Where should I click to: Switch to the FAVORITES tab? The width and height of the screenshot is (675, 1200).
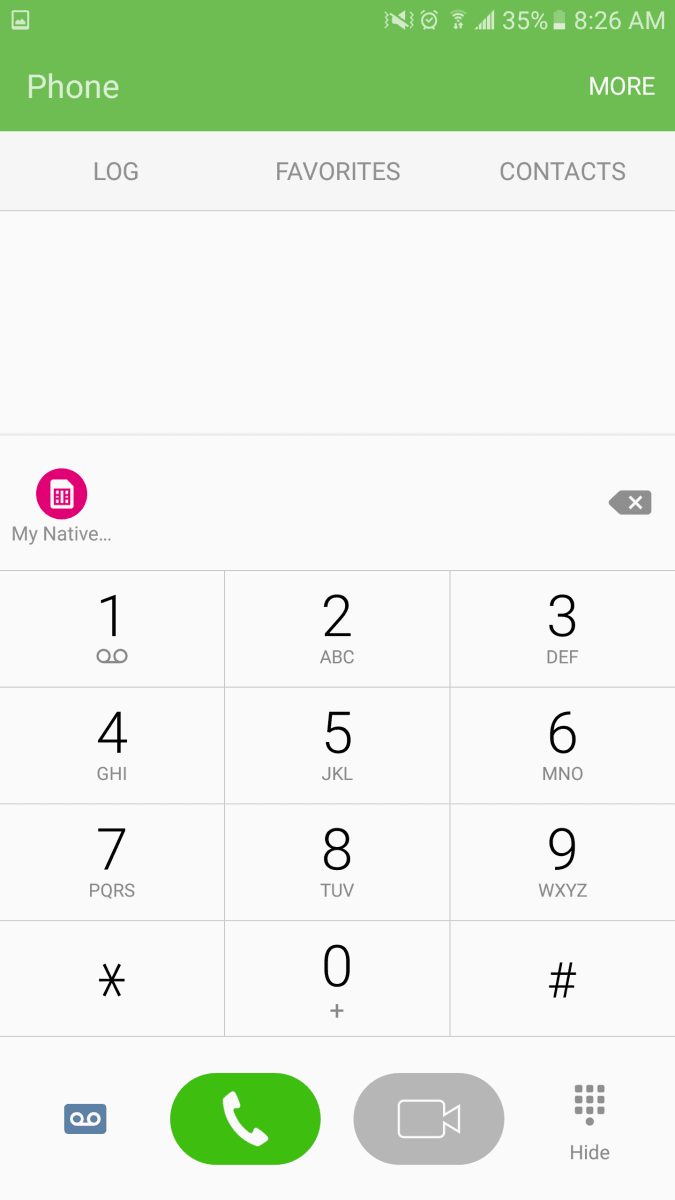(337, 171)
